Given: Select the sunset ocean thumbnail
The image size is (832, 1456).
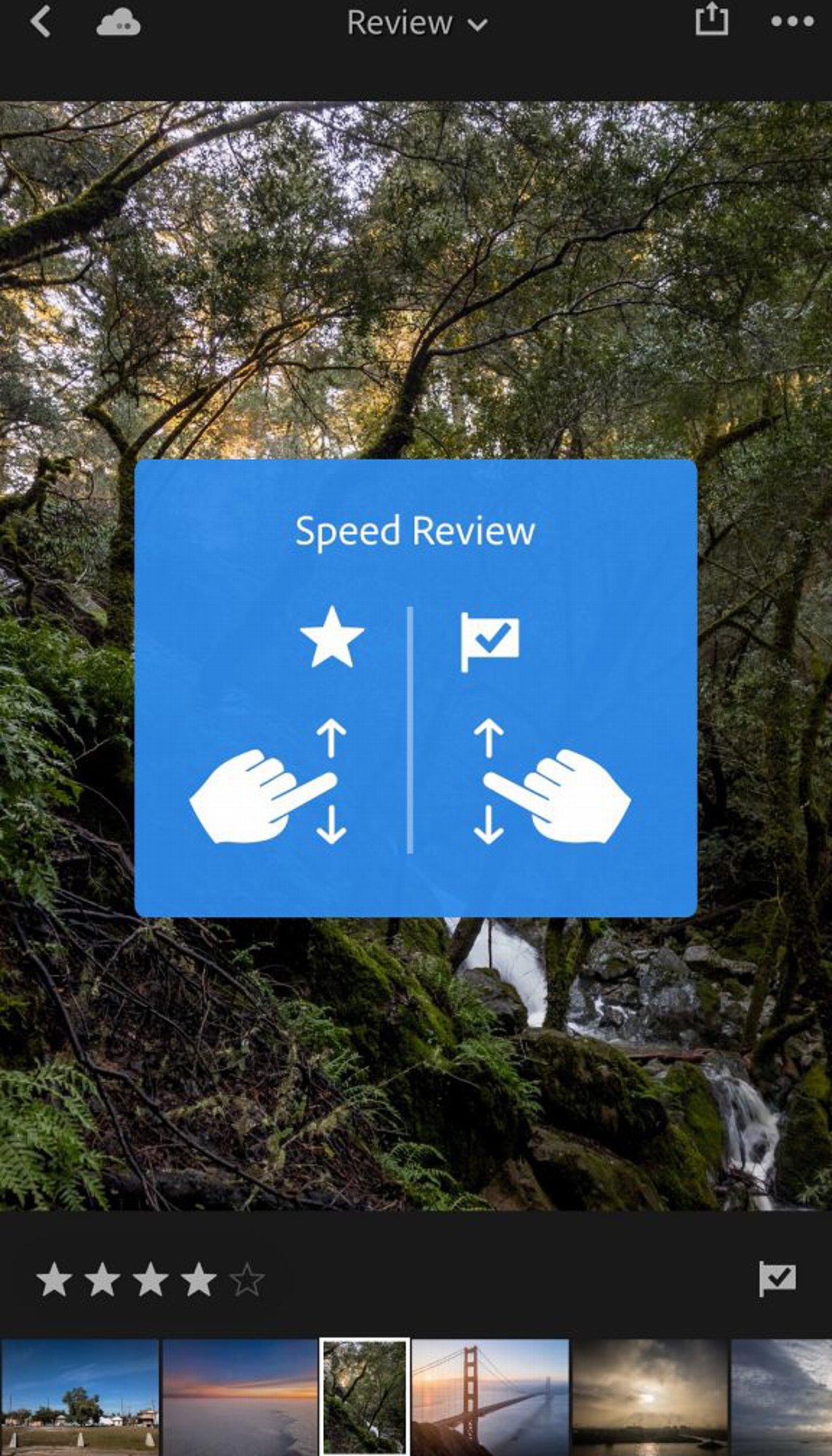Looking at the screenshot, I should pyautogui.click(x=239, y=1397).
